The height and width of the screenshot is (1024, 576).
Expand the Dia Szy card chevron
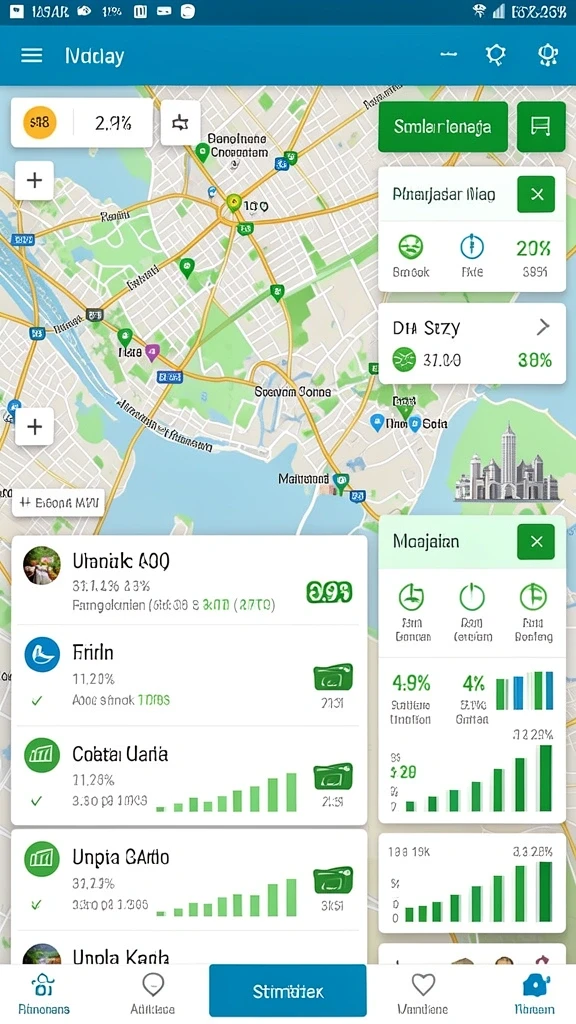543,327
